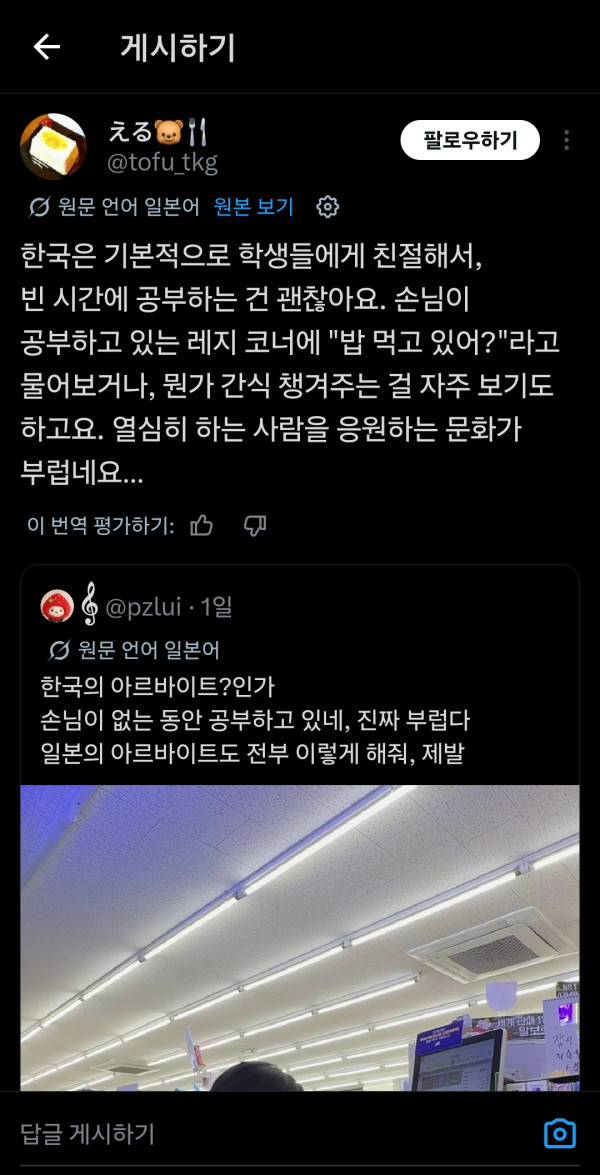Open translation settings gear
The width and height of the screenshot is (600, 1175).
coord(327,207)
